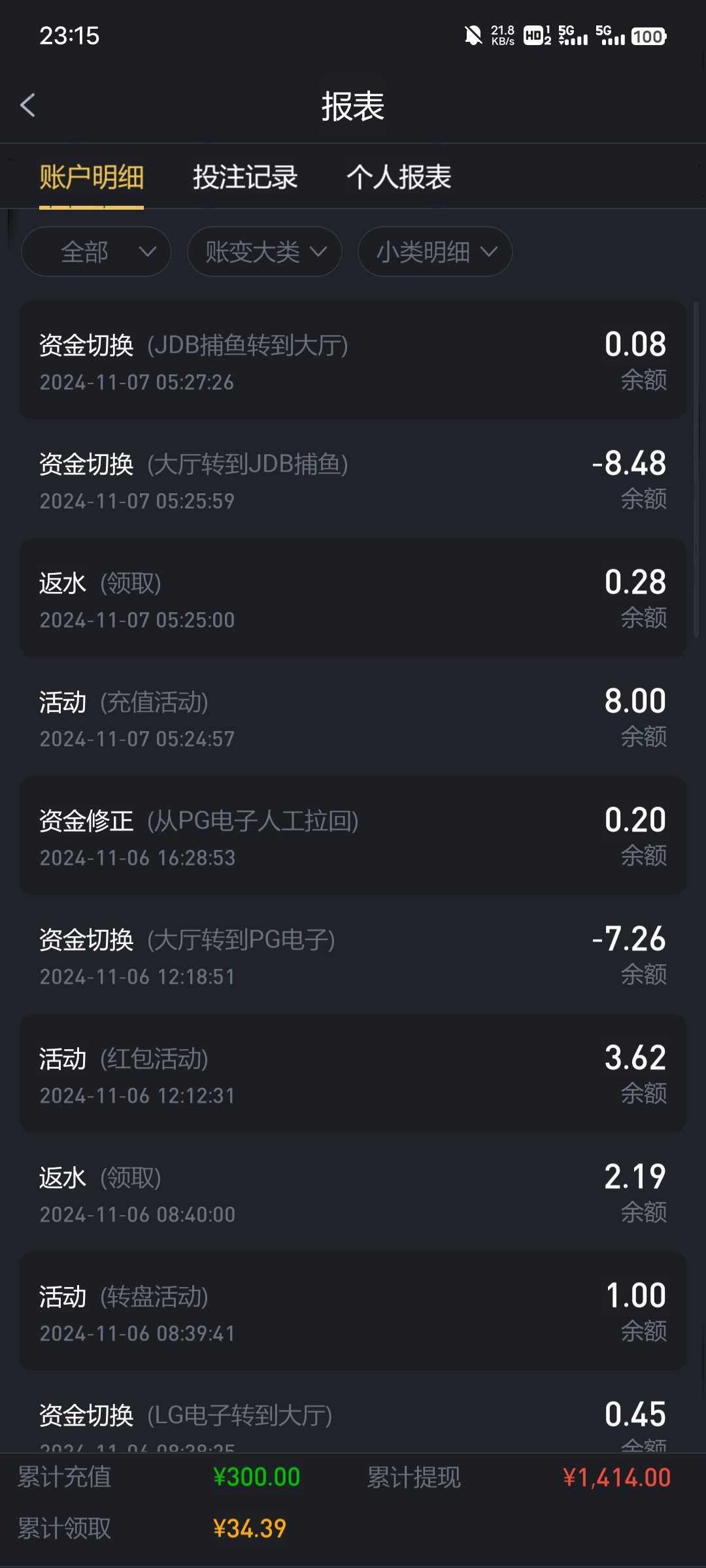Switch to the 投注记录 tab
Screen dimensions: 706x1568
(245, 177)
